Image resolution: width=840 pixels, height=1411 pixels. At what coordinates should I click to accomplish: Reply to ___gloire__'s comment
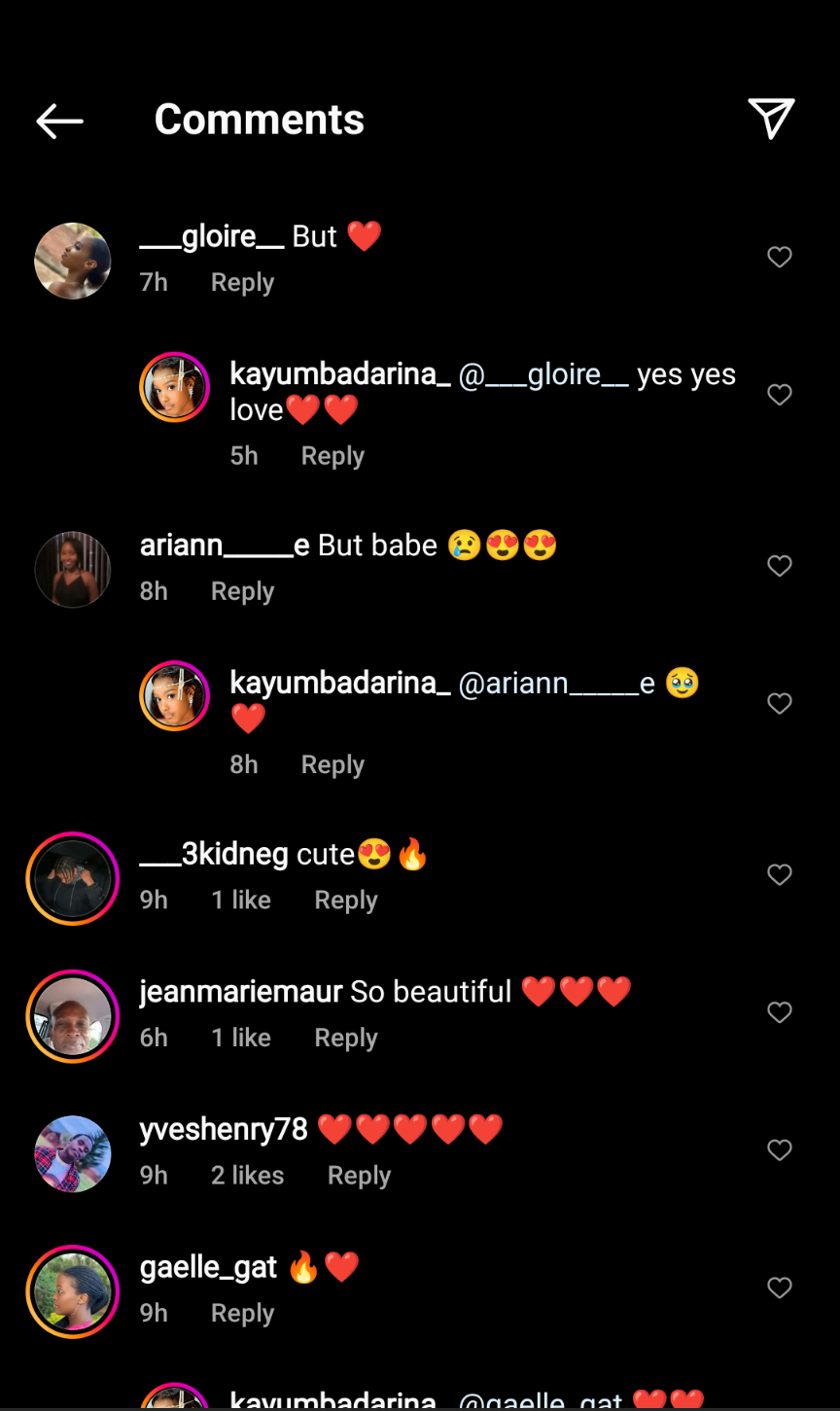(x=242, y=283)
